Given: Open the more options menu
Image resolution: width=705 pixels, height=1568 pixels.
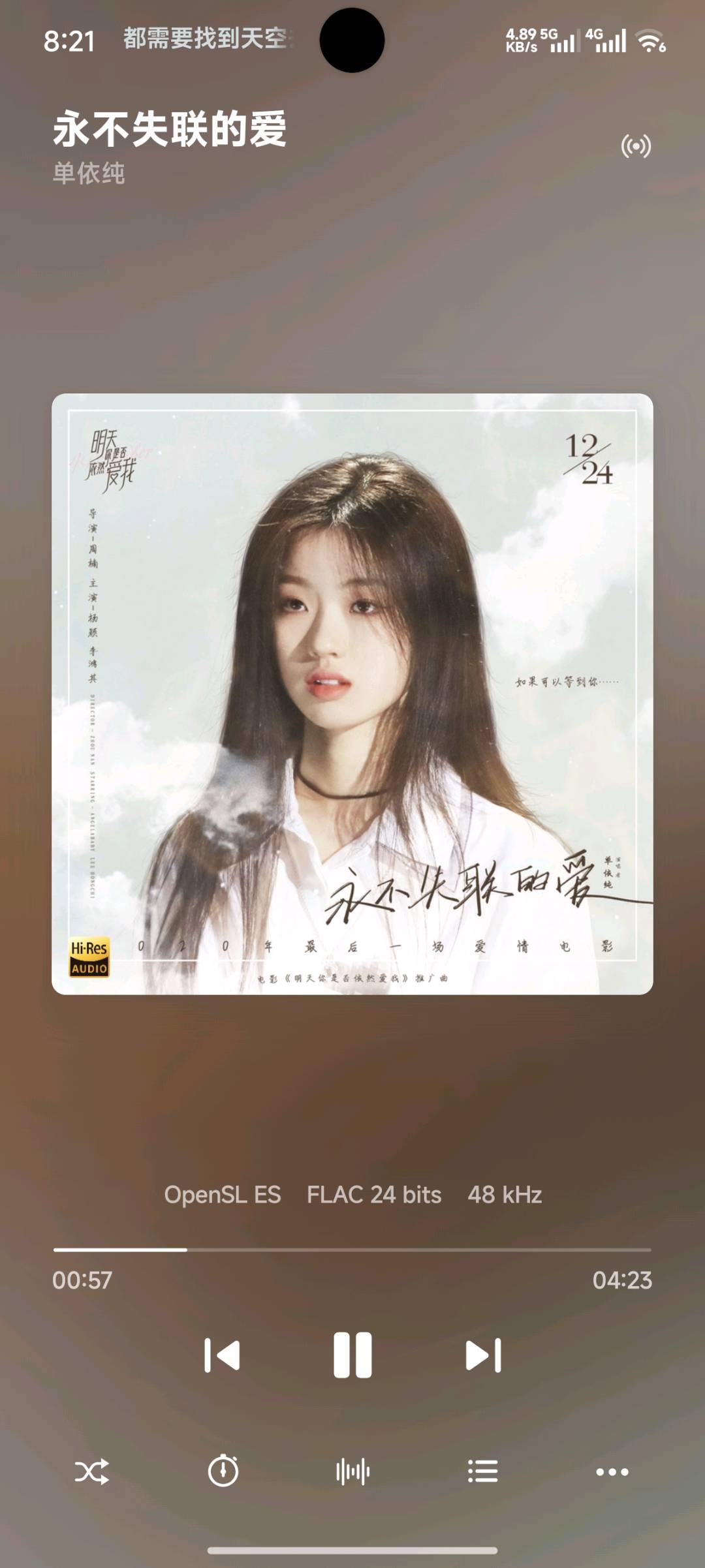Looking at the screenshot, I should click(612, 1471).
